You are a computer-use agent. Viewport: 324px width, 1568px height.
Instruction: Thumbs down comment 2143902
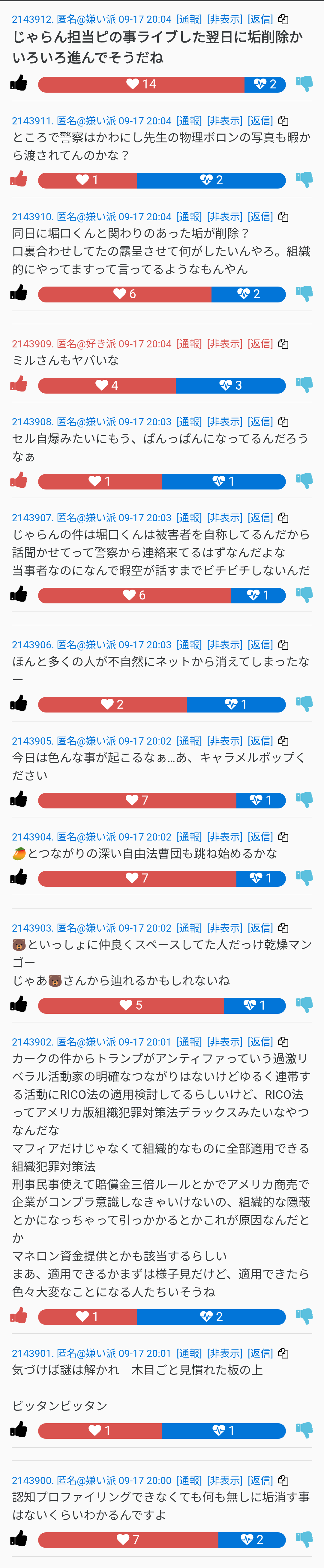[x=304, y=1317]
